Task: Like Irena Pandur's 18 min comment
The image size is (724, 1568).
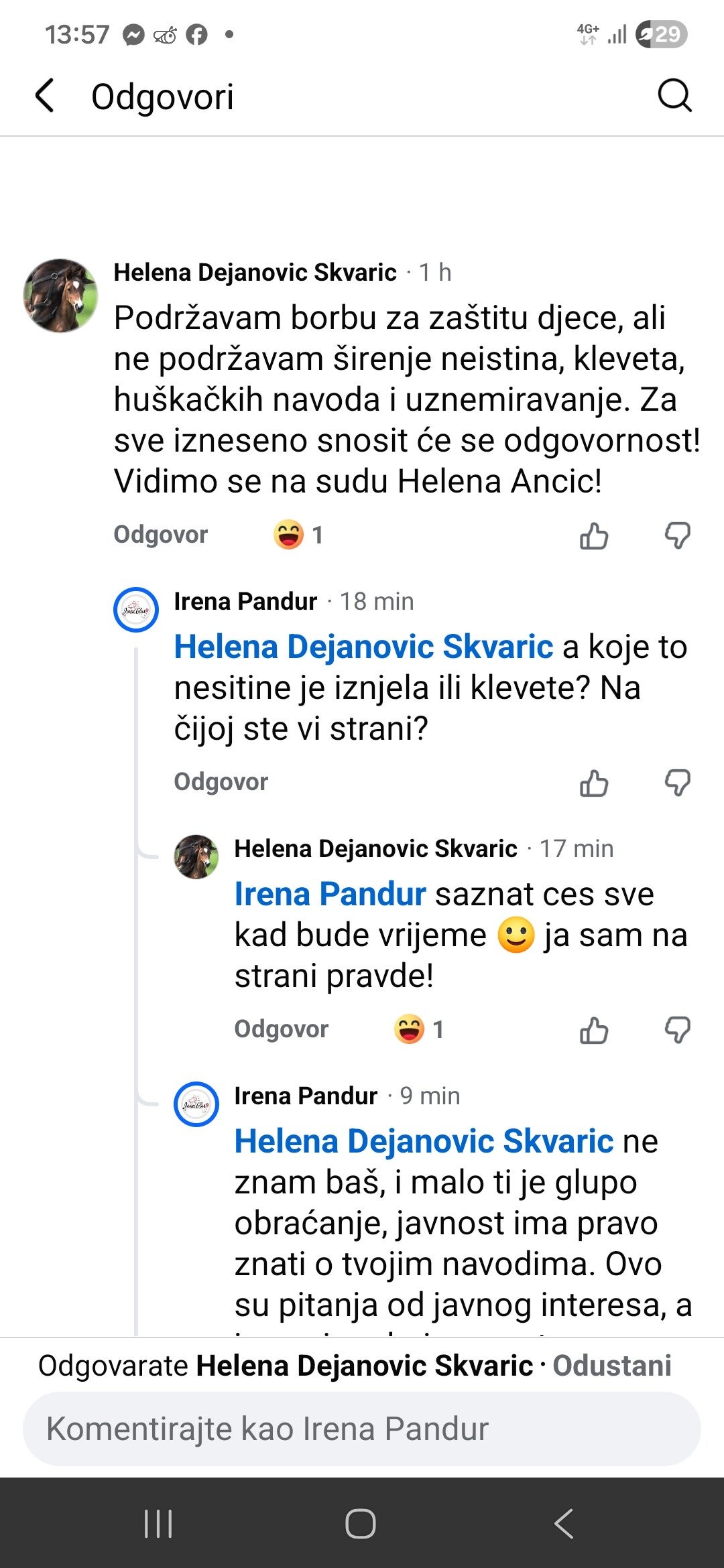Action: click(594, 783)
